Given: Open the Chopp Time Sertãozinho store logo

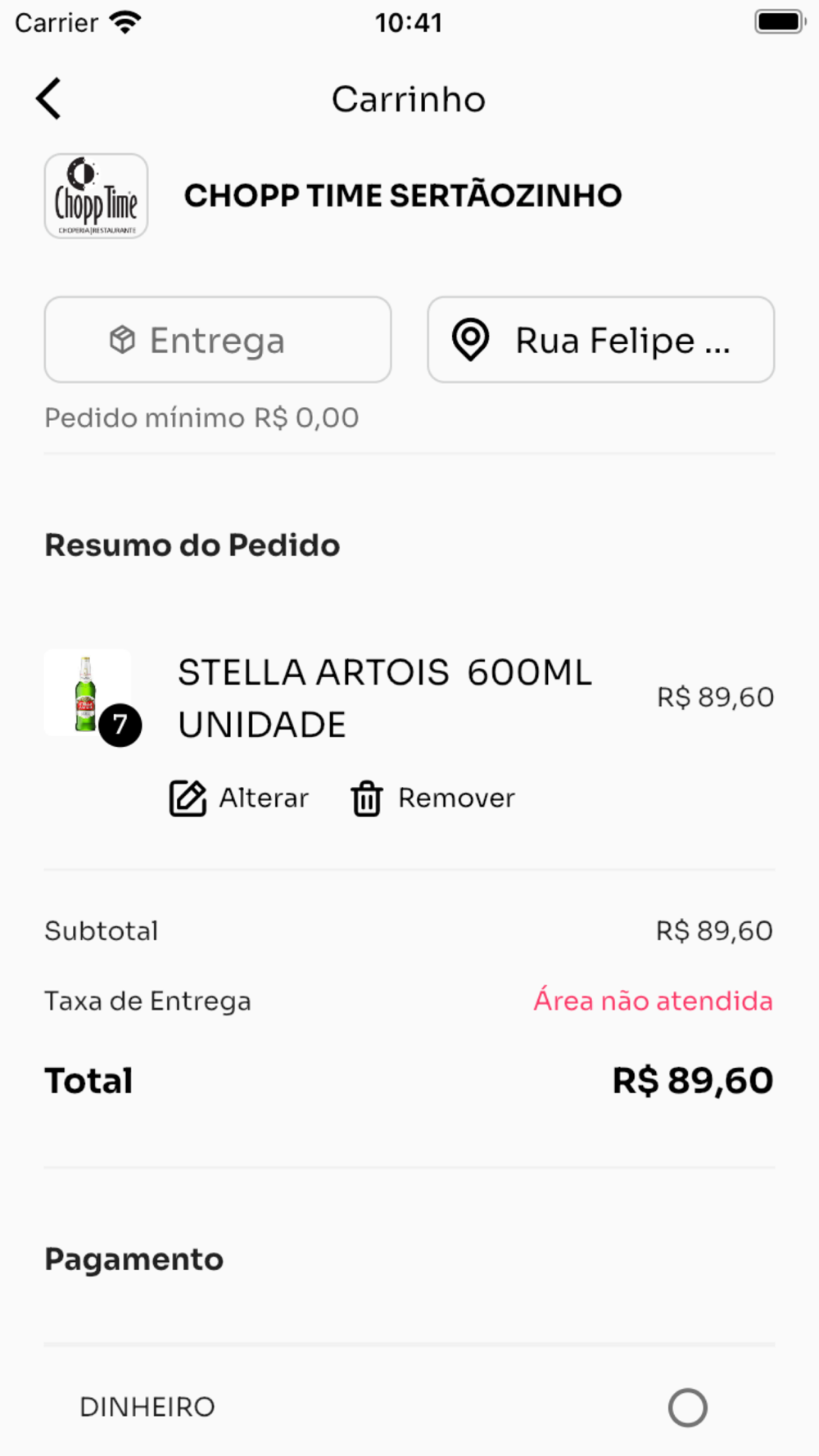Looking at the screenshot, I should (x=96, y=197).
